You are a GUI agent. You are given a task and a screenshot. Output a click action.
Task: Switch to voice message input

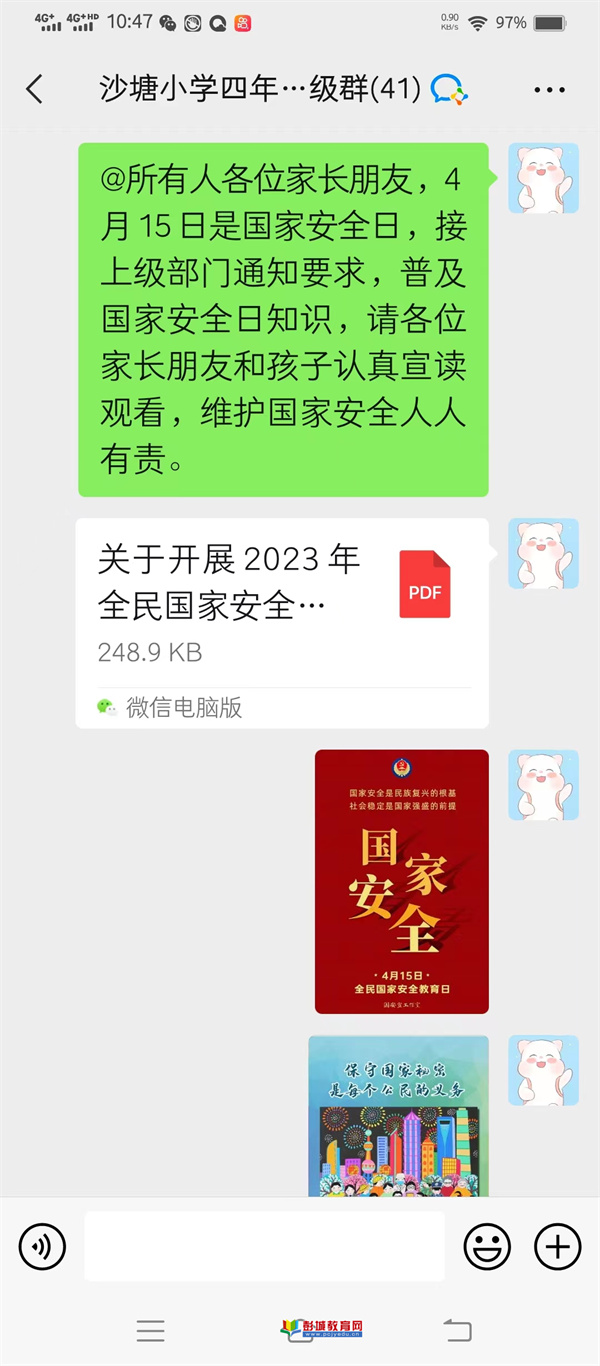43,1246
